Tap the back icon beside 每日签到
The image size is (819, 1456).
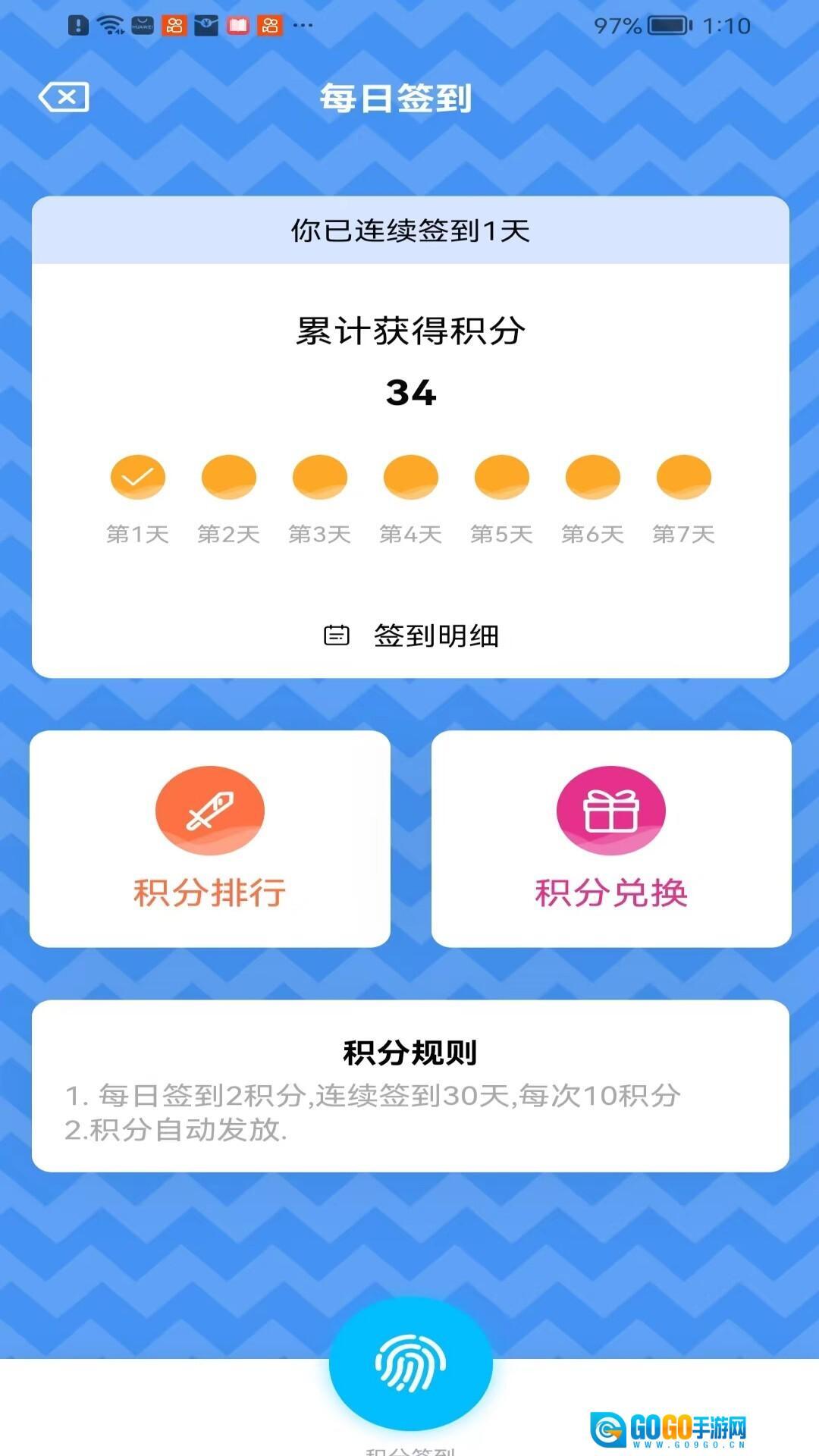point(64,97)
